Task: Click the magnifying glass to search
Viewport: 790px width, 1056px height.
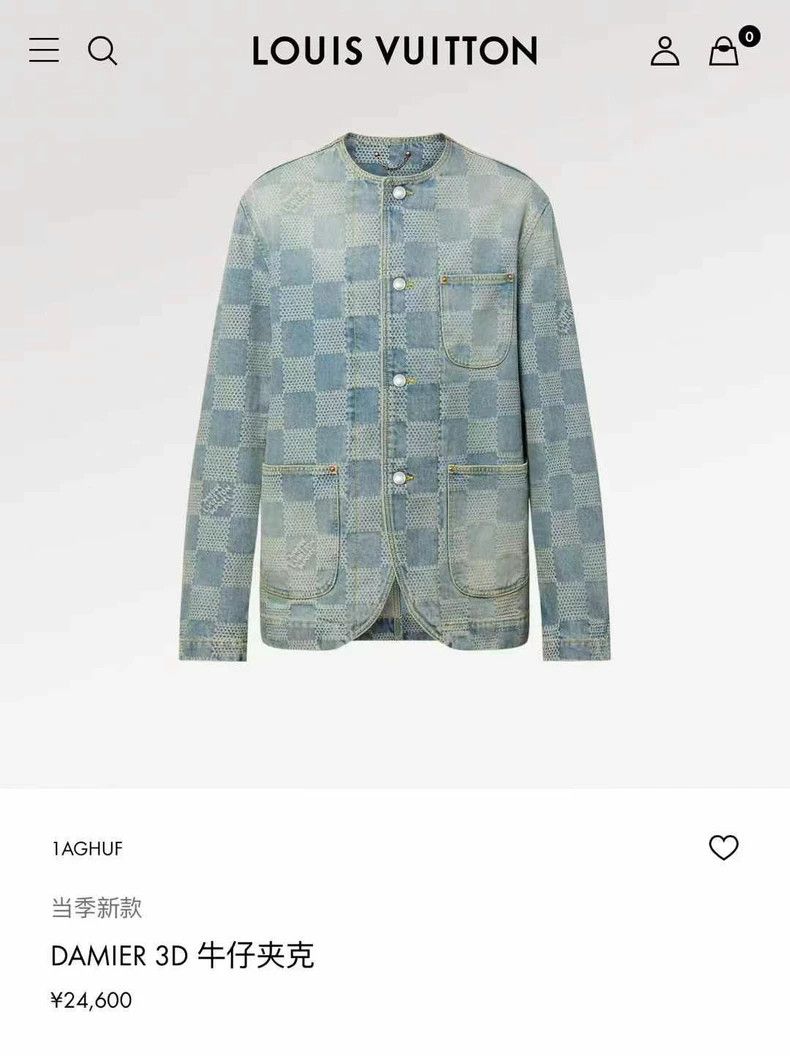Action: click(101, 48)
